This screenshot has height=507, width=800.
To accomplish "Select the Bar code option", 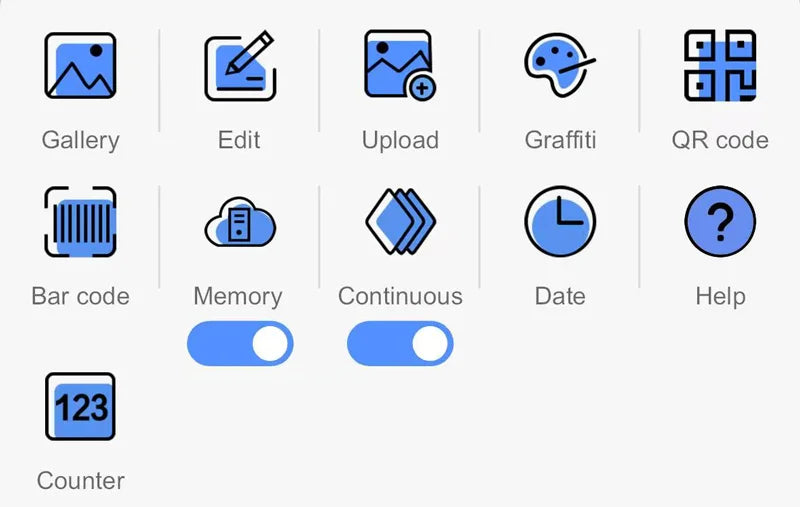I will [x=80, y=222].
